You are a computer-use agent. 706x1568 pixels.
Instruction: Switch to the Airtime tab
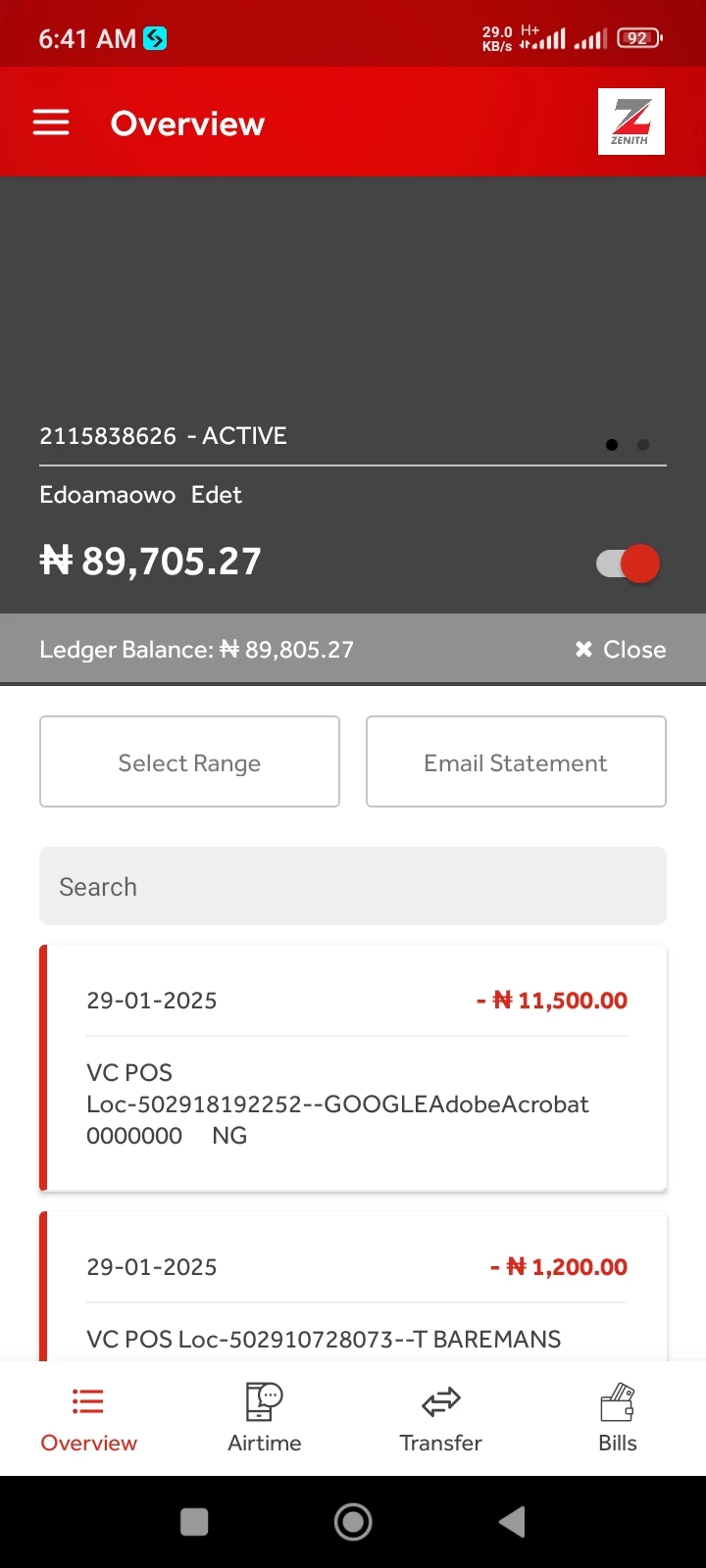point(265,1417)
